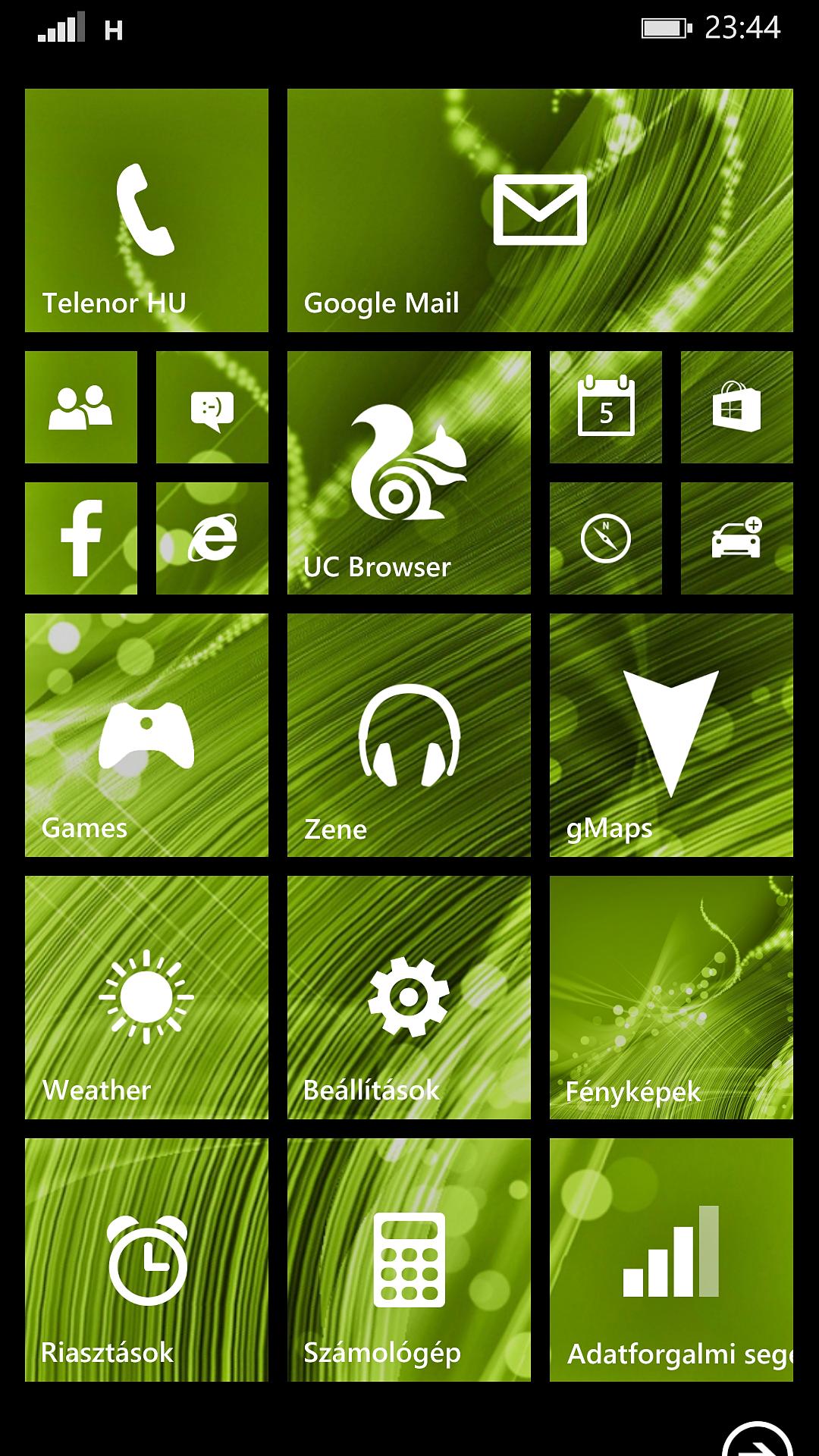Launch Internet Explorer
This screenshot has width=819, height=1456.
(212, 538)
